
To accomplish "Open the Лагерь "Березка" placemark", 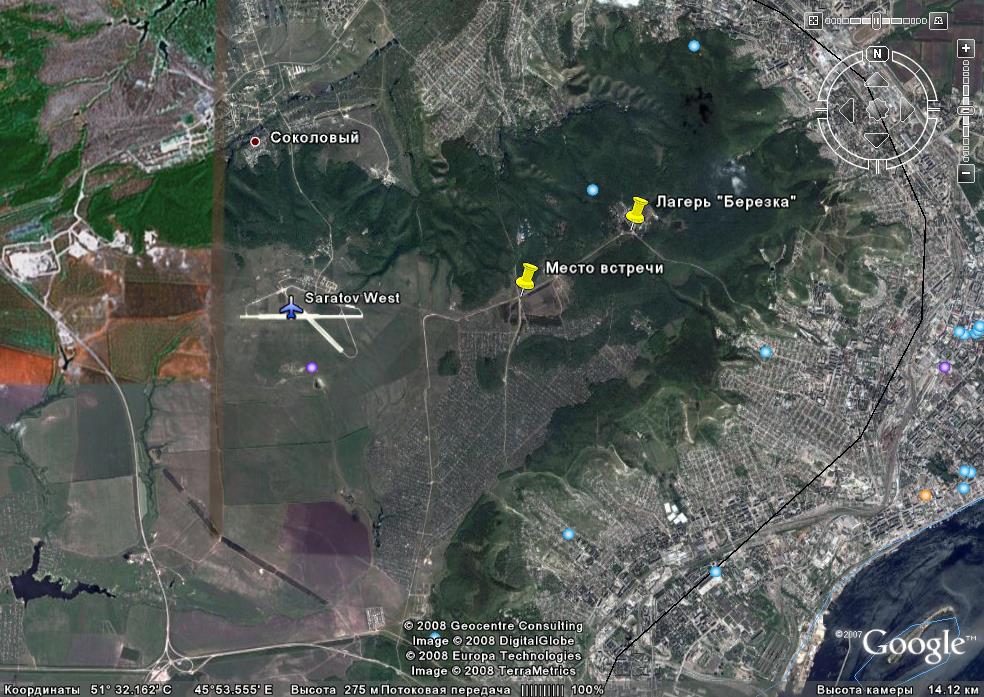I will click(637, 212).
